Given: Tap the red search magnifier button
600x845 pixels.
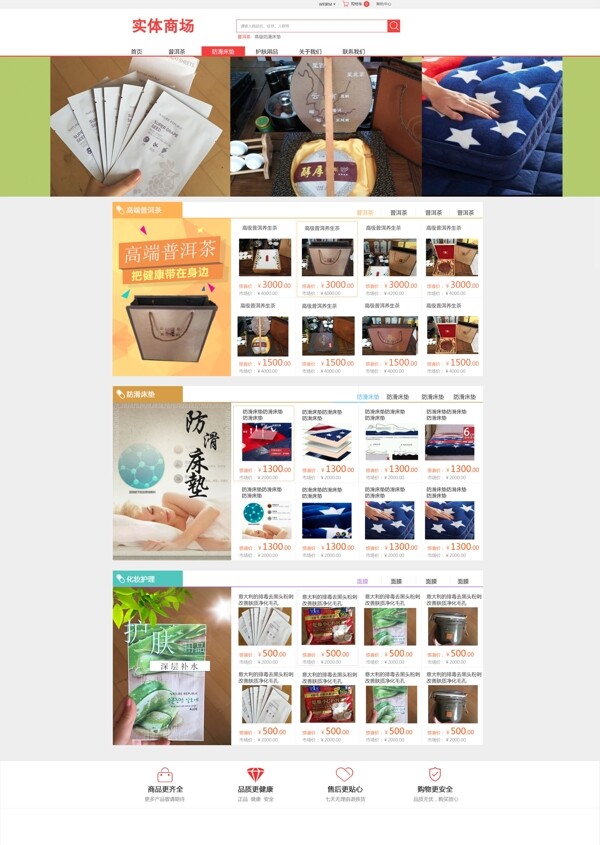Looking at the screenshot, I should pyautogui.click(x=394, y=26).
